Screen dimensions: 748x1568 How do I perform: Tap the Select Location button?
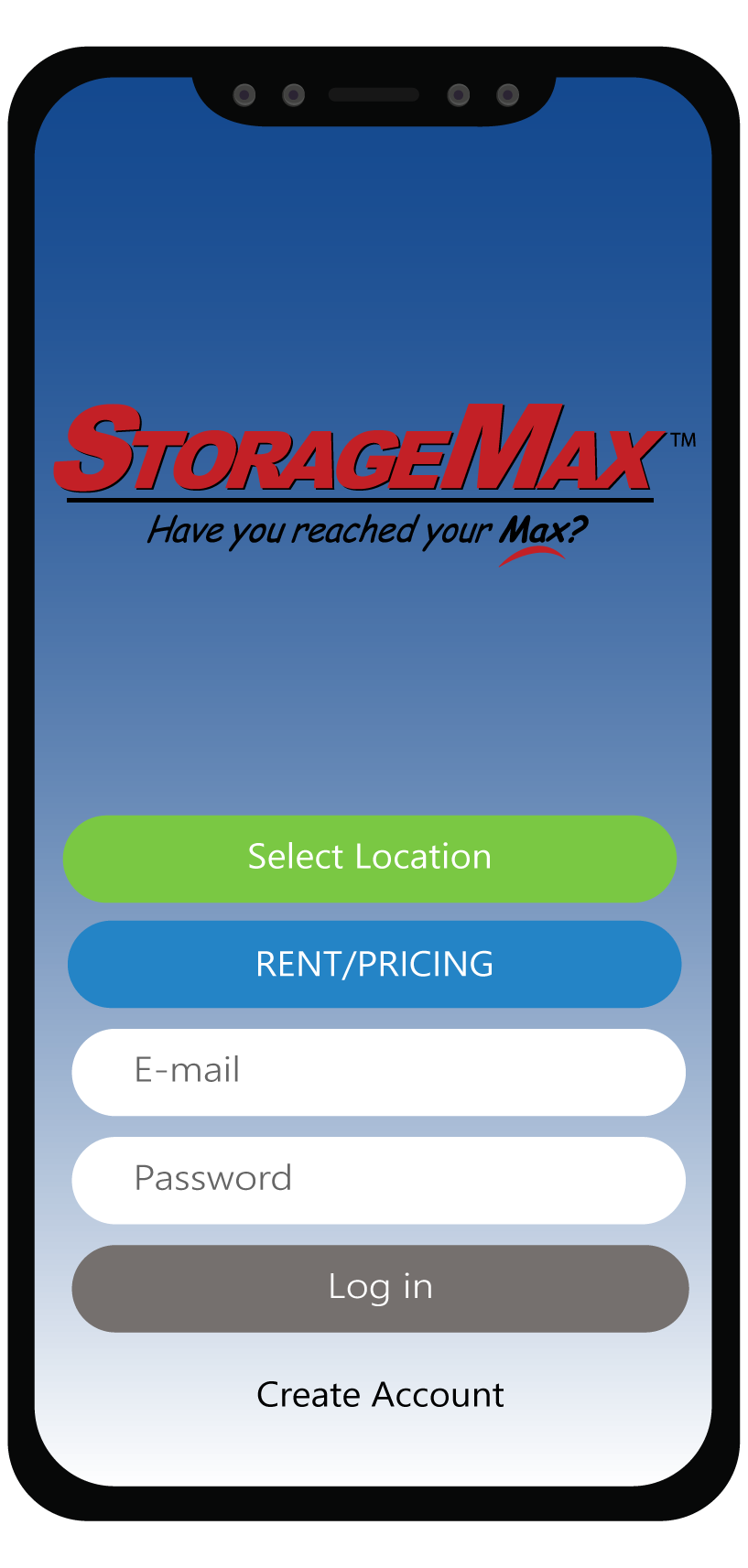[x=370, y=859]
